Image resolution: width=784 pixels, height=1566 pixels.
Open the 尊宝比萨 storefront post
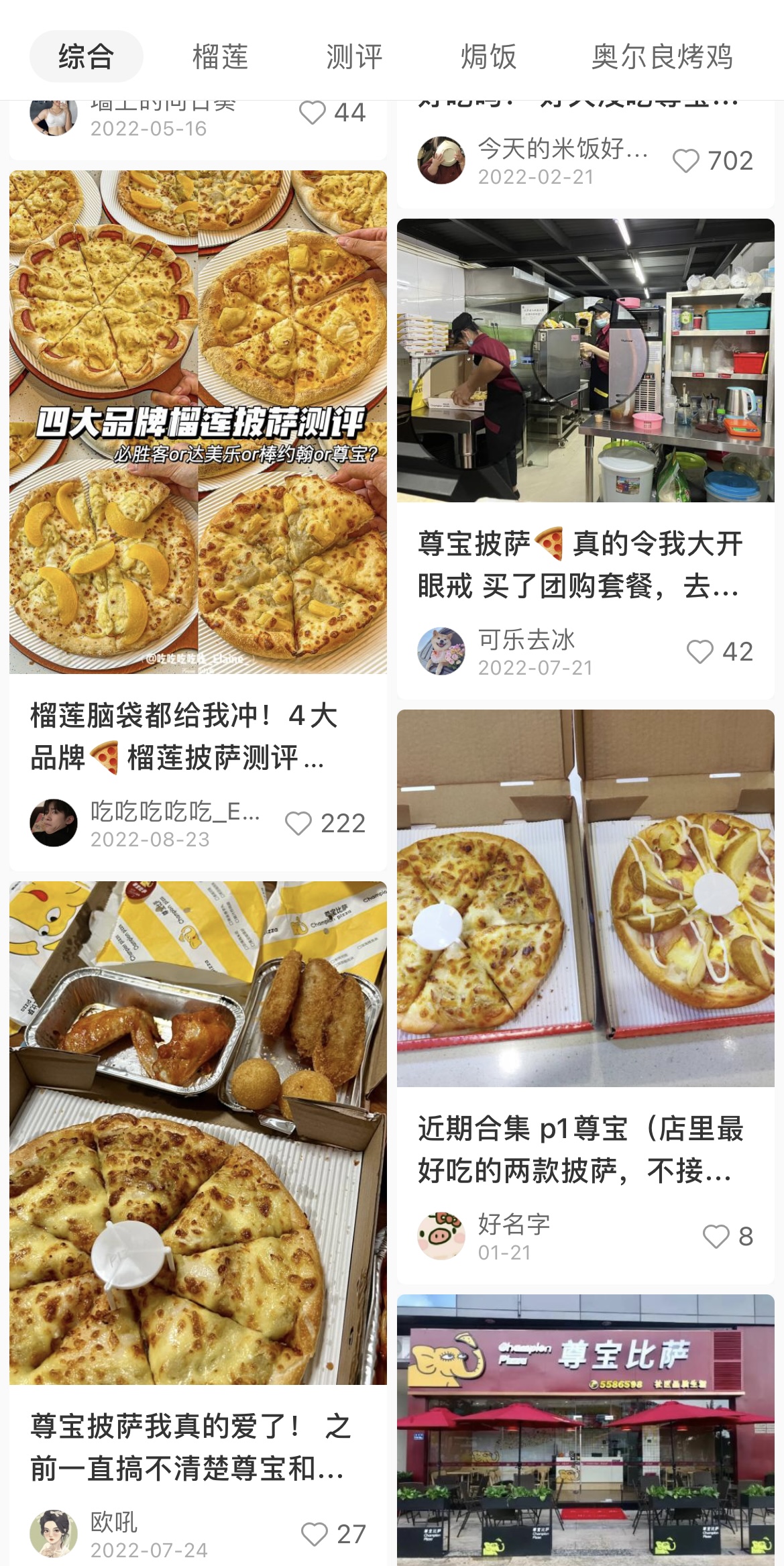pyautogui.click(x=585, y=1429)
